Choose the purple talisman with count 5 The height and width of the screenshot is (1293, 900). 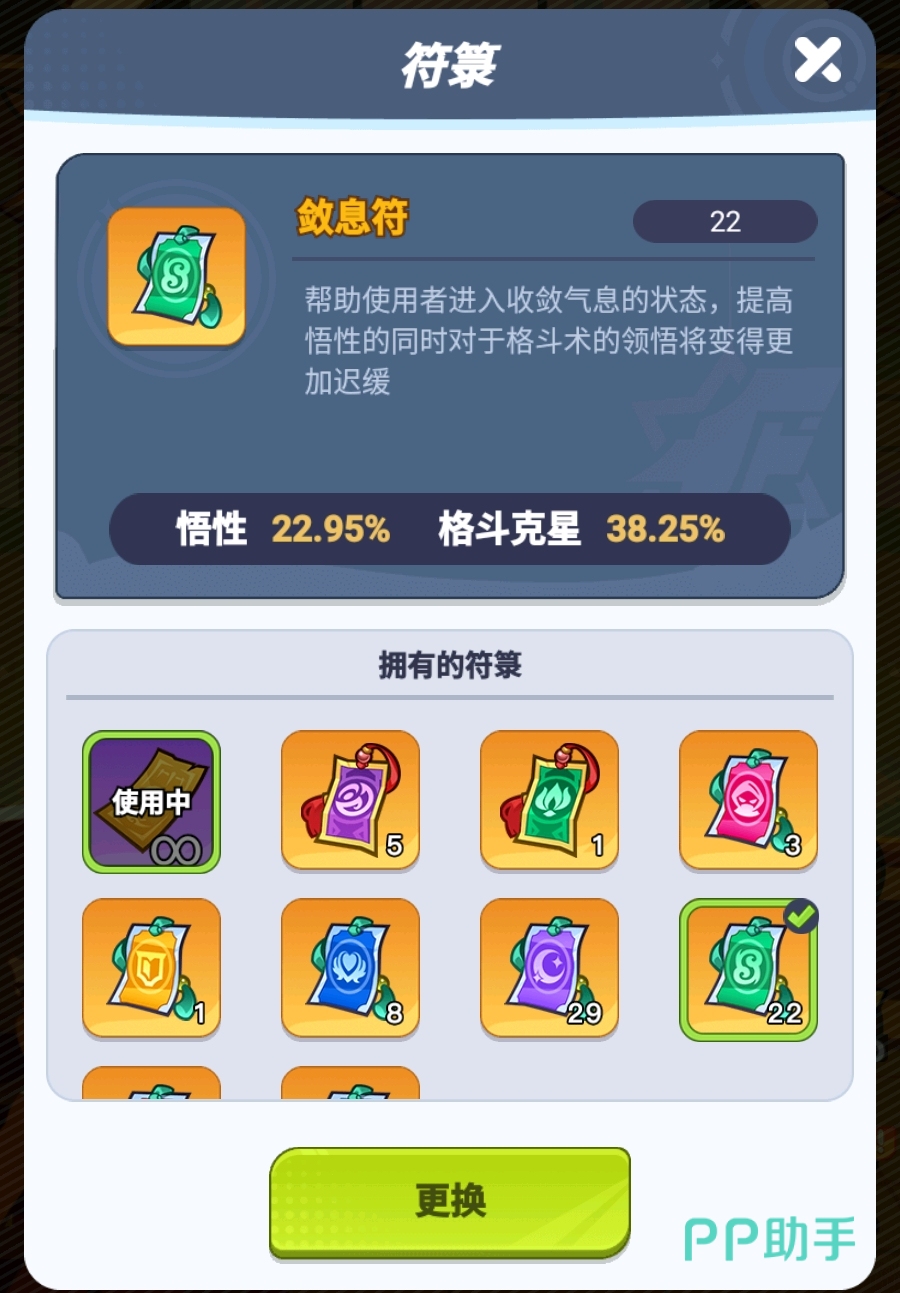point(350,800)
